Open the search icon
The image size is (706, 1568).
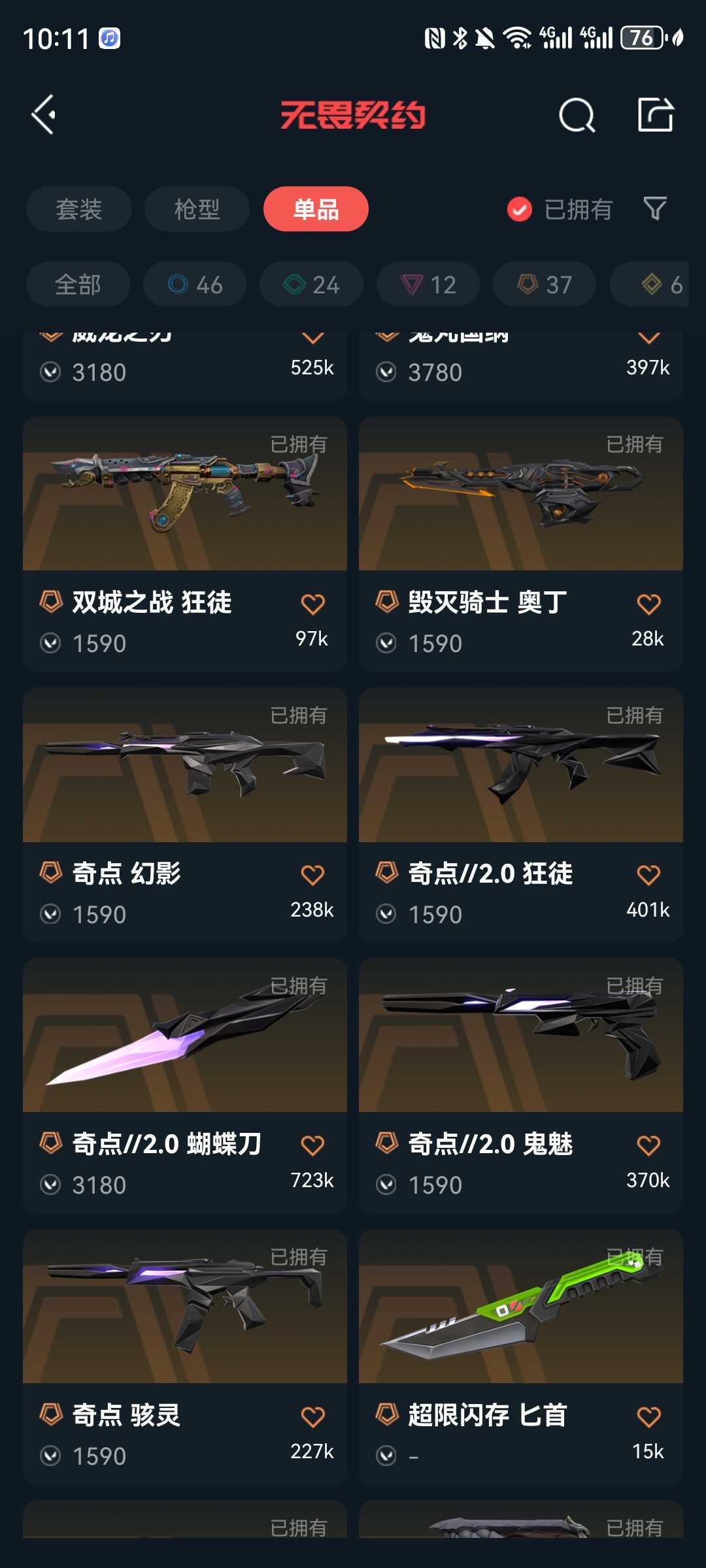577,116
